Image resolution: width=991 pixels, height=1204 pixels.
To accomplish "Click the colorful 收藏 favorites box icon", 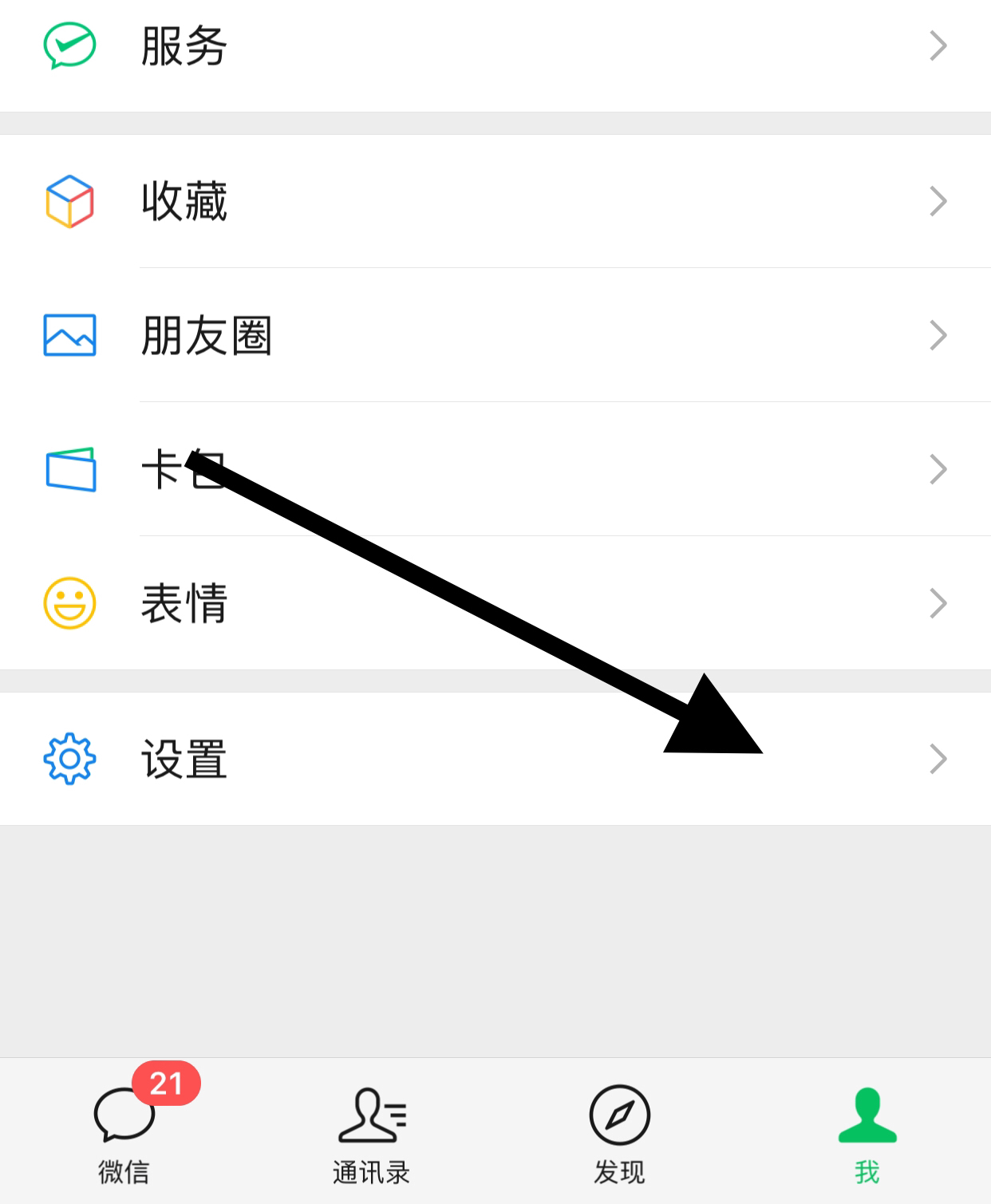I will [x=69, y=201].
